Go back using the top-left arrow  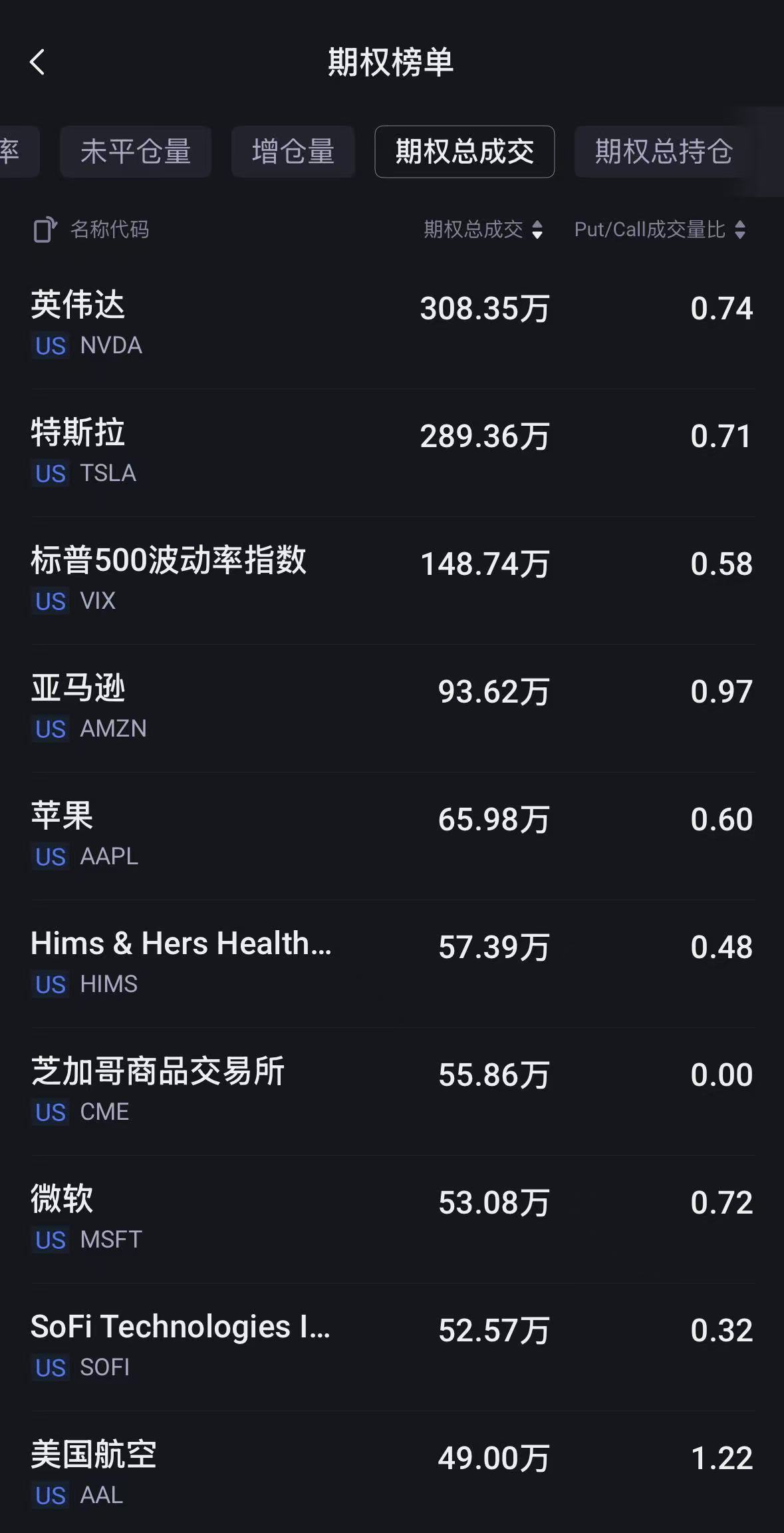(38, 63)
